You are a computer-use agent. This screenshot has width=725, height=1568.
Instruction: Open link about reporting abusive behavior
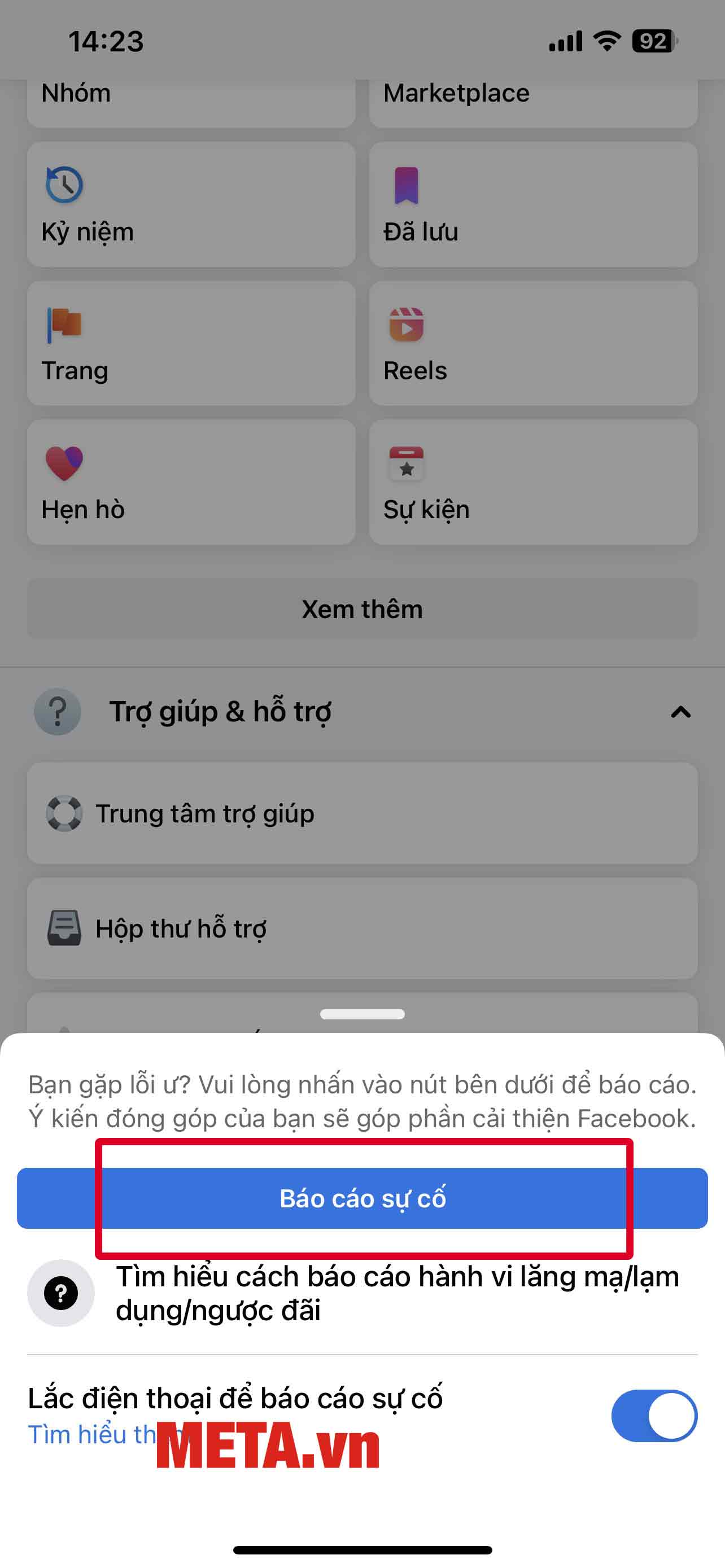(396, 1295)
